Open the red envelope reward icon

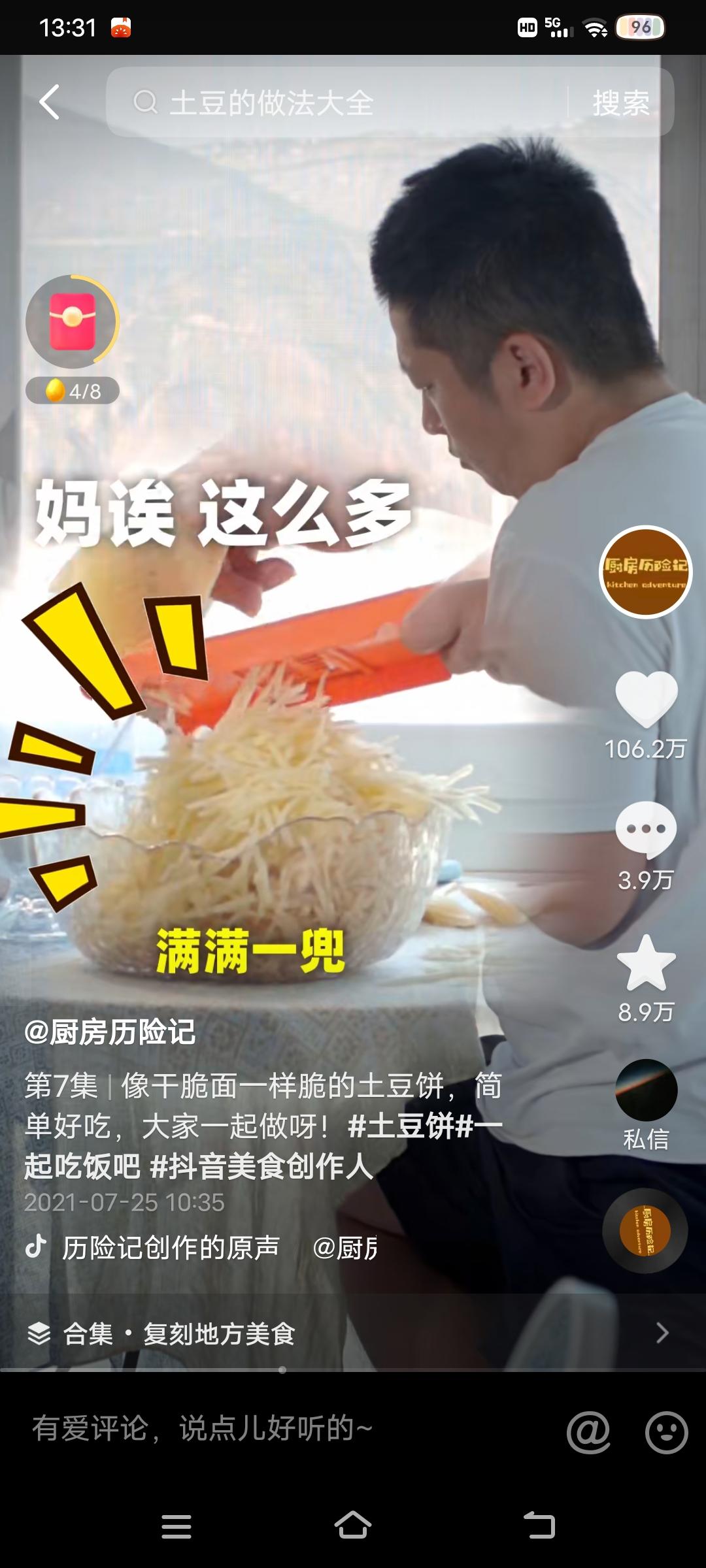[x=72, y=321]
